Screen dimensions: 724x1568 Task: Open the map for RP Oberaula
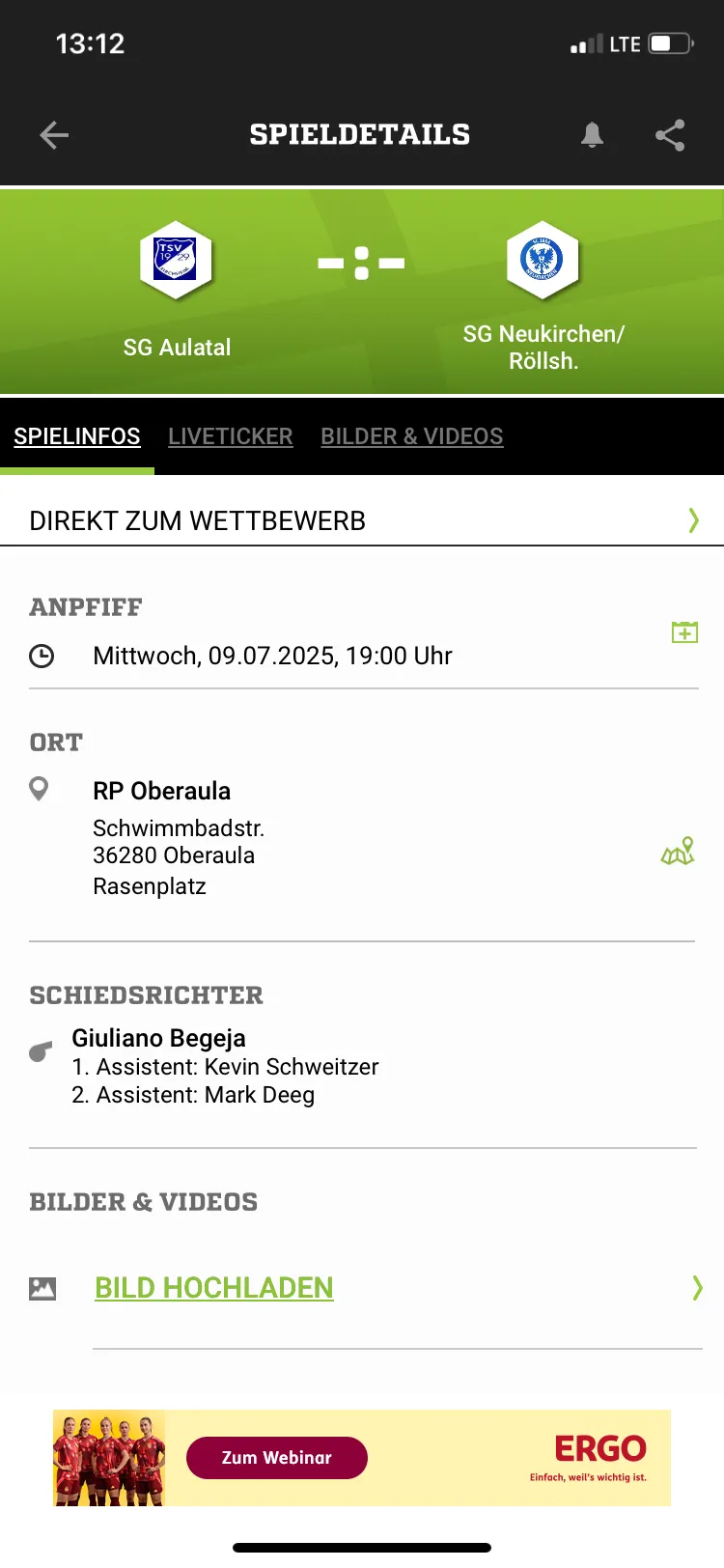[x=678, y=851]
